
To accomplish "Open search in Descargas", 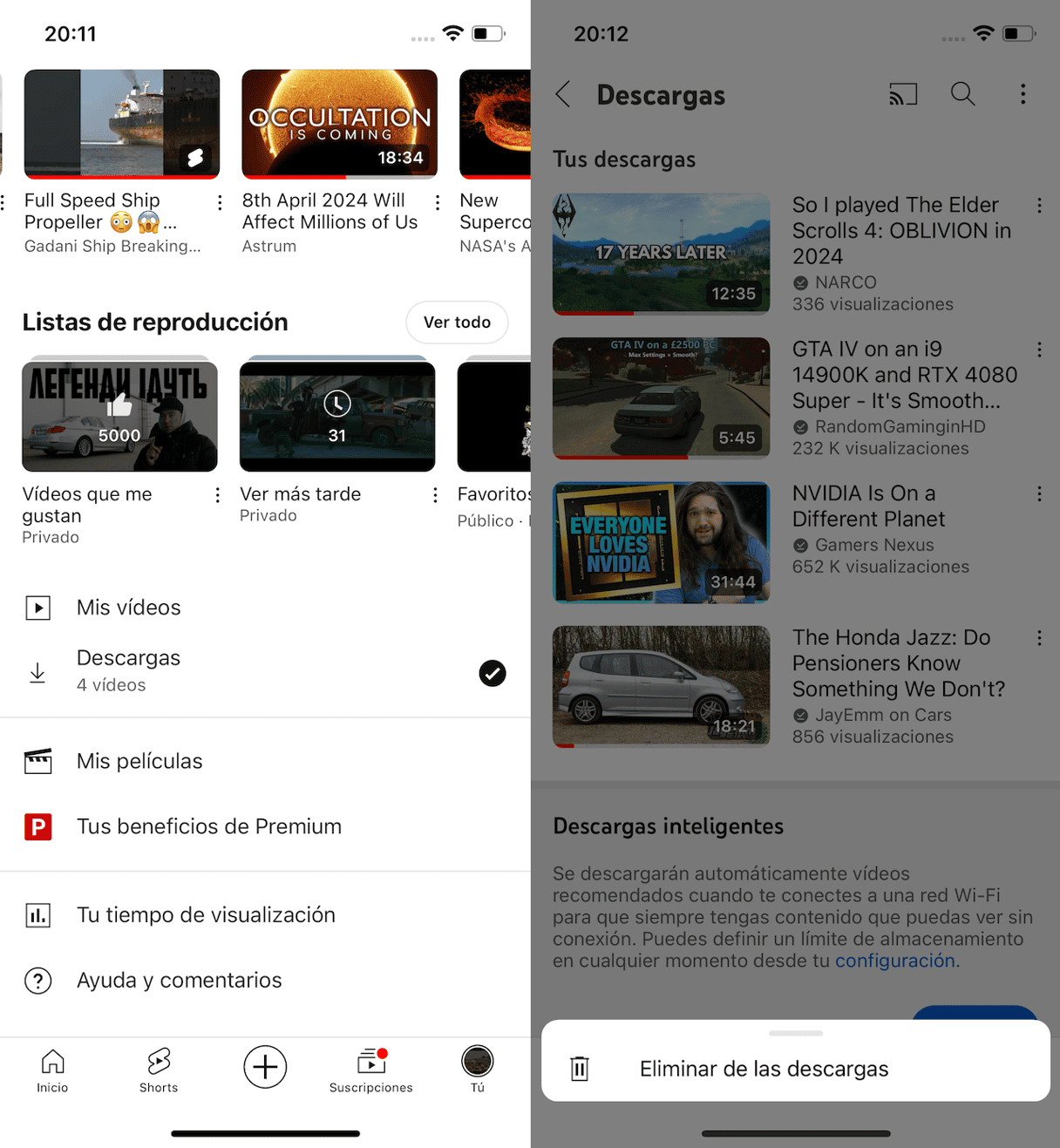I will coord(962,94).
